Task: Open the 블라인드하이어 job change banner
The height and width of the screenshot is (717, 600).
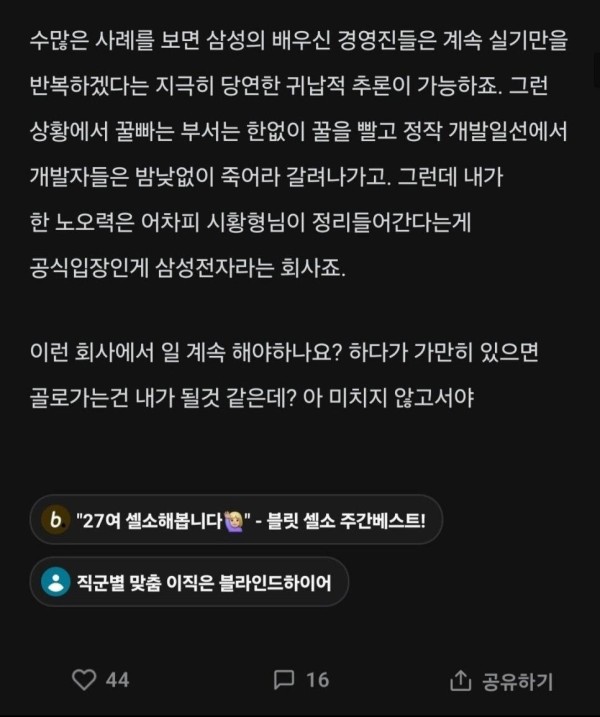Action: (188, 581)
